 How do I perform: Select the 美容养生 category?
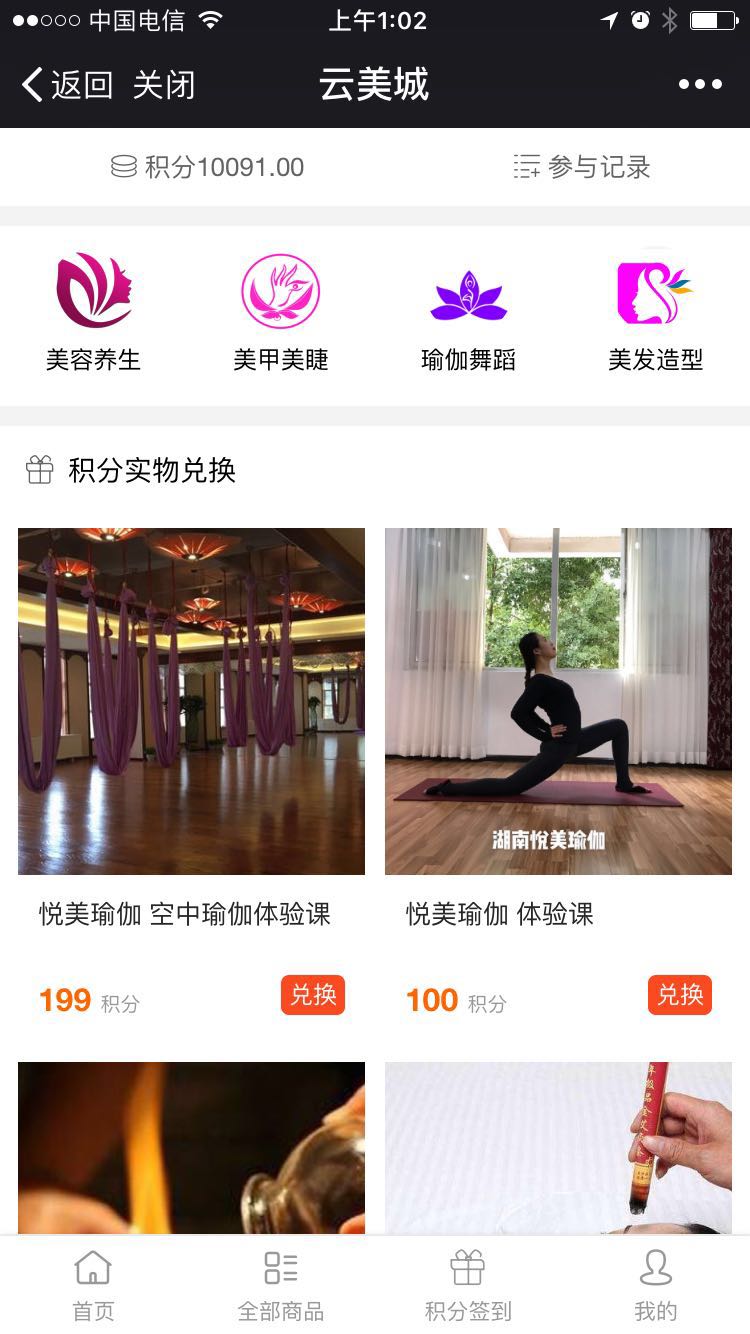[93, 312]
